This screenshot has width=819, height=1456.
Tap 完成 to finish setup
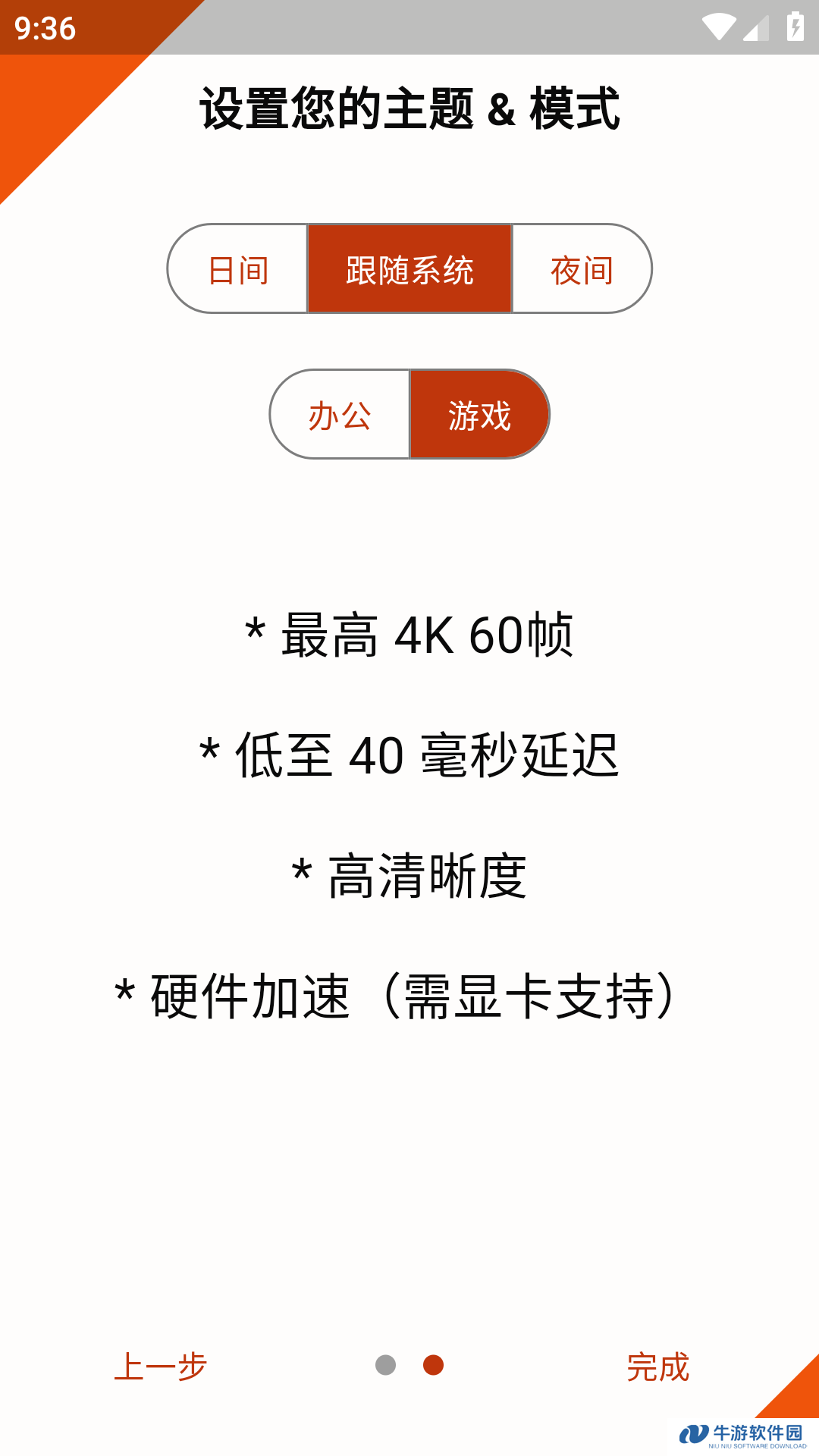(x=657, y=1367)
